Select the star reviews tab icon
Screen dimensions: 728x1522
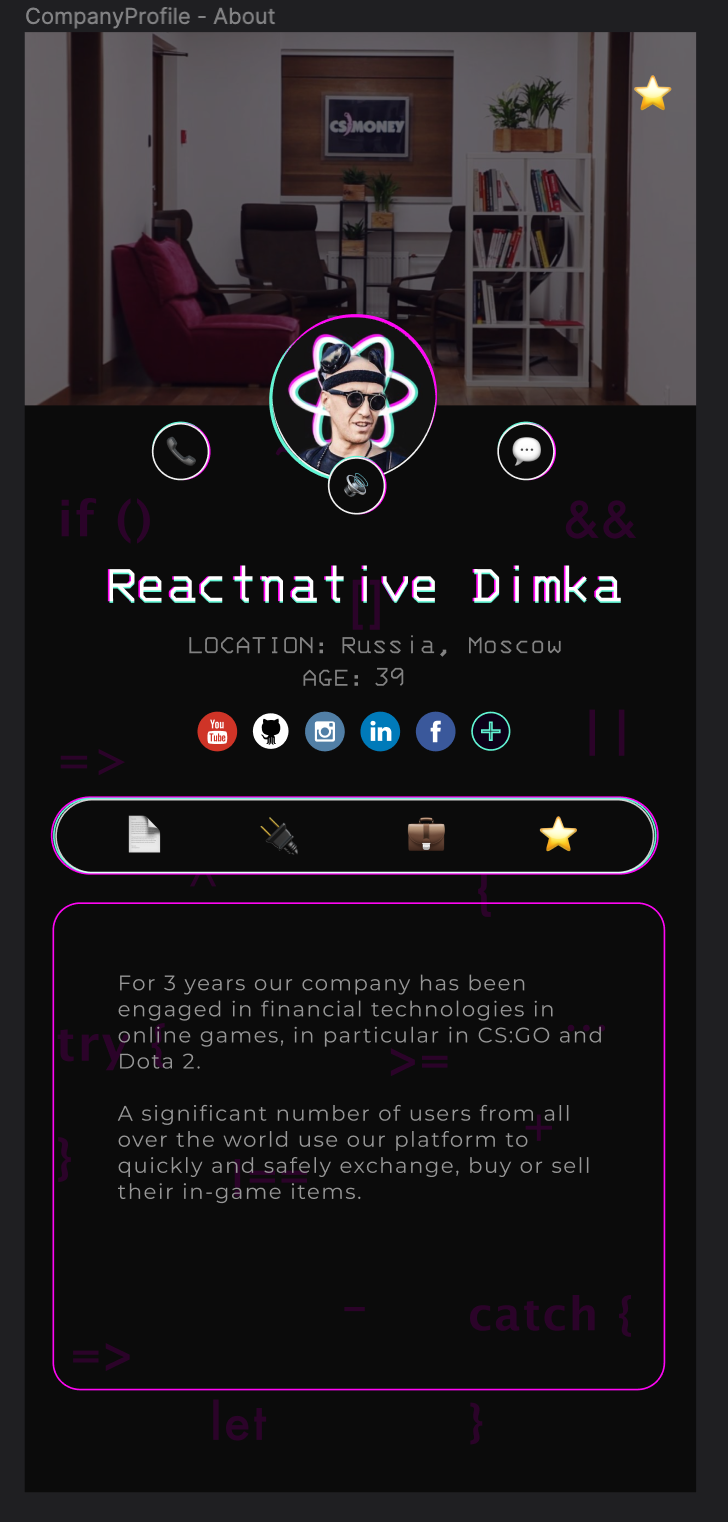click(558, 834)
